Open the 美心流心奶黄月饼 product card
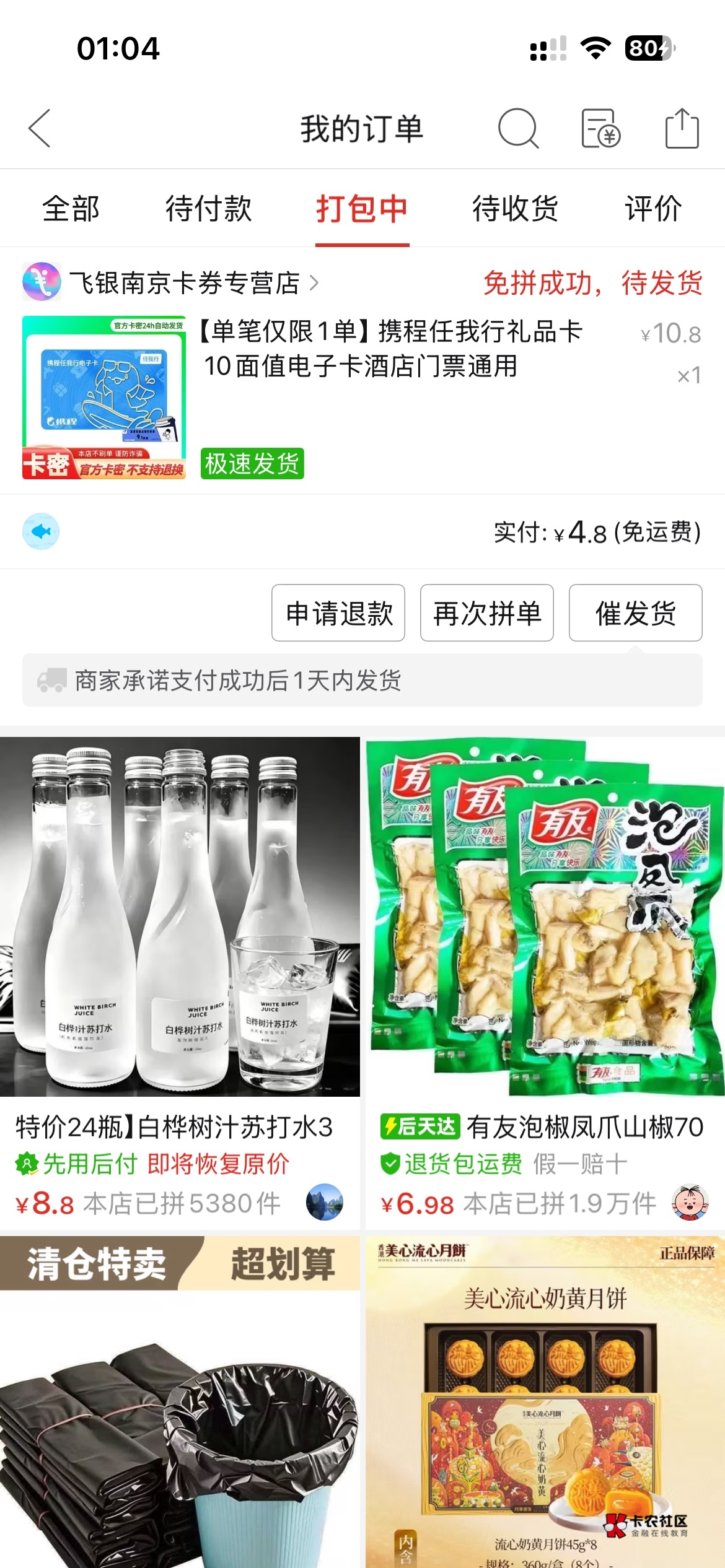 point(545,1402)
